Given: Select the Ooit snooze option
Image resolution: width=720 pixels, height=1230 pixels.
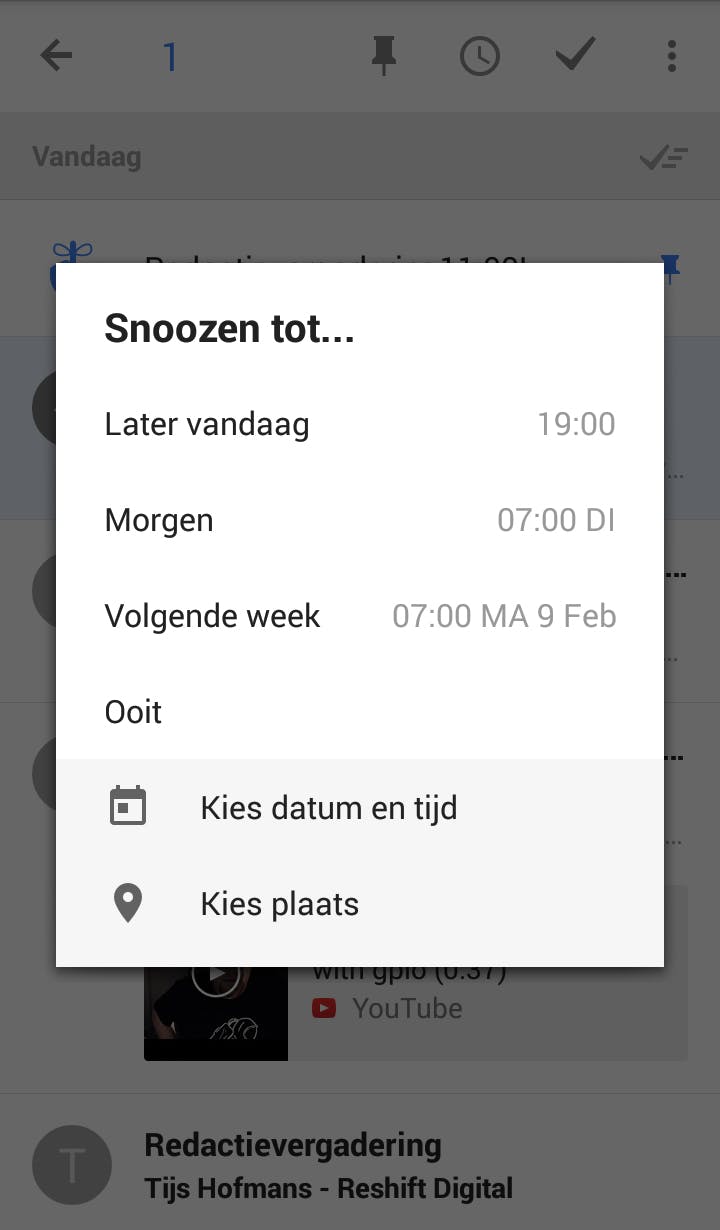Looking at the screenshot, I should point(359,712).
